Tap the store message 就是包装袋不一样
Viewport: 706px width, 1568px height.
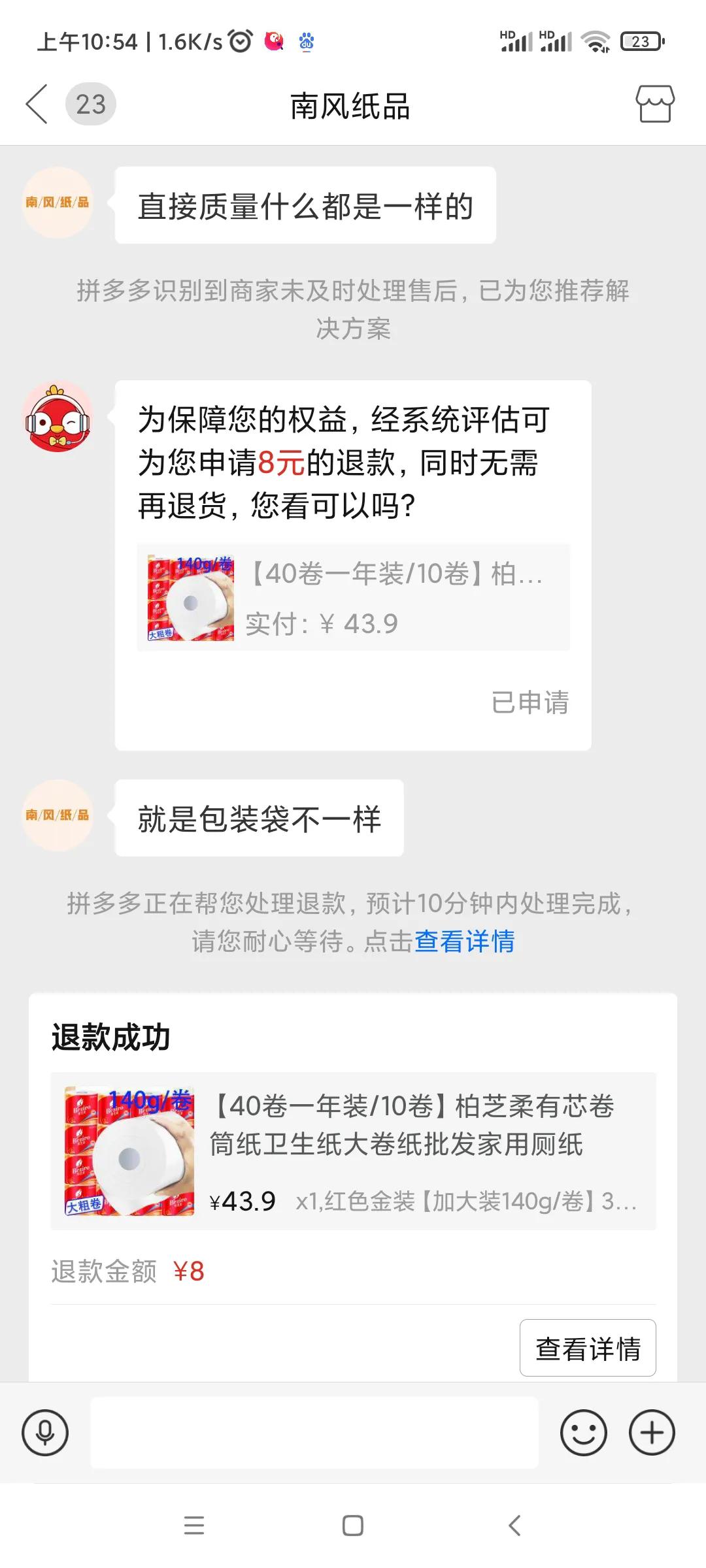[259, 817]
